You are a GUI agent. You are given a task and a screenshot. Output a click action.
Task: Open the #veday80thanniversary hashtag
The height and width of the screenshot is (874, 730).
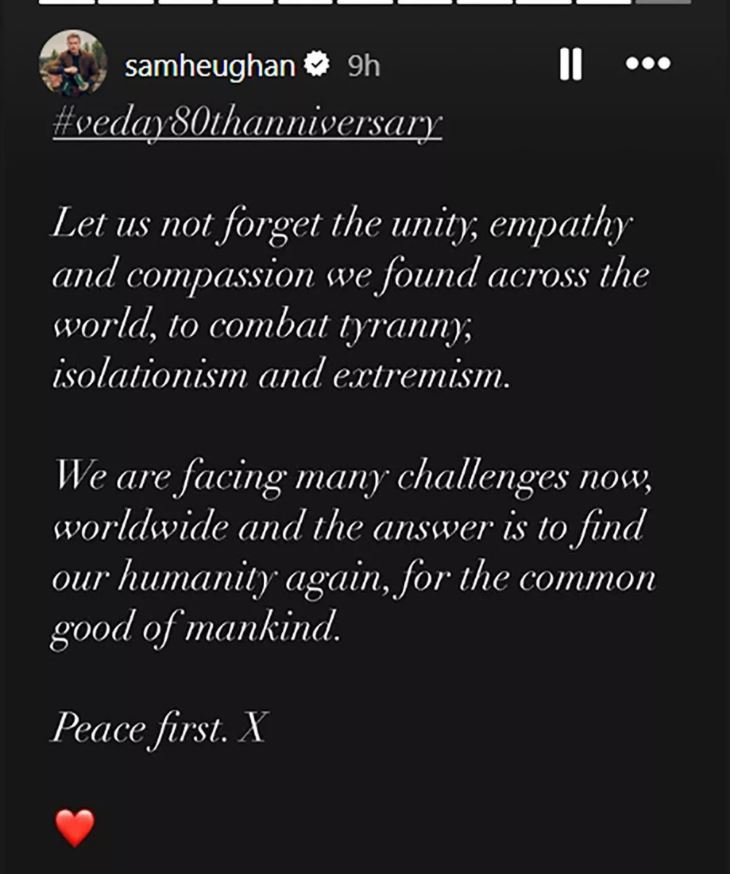pyautogui.click(x=245, y=123)
